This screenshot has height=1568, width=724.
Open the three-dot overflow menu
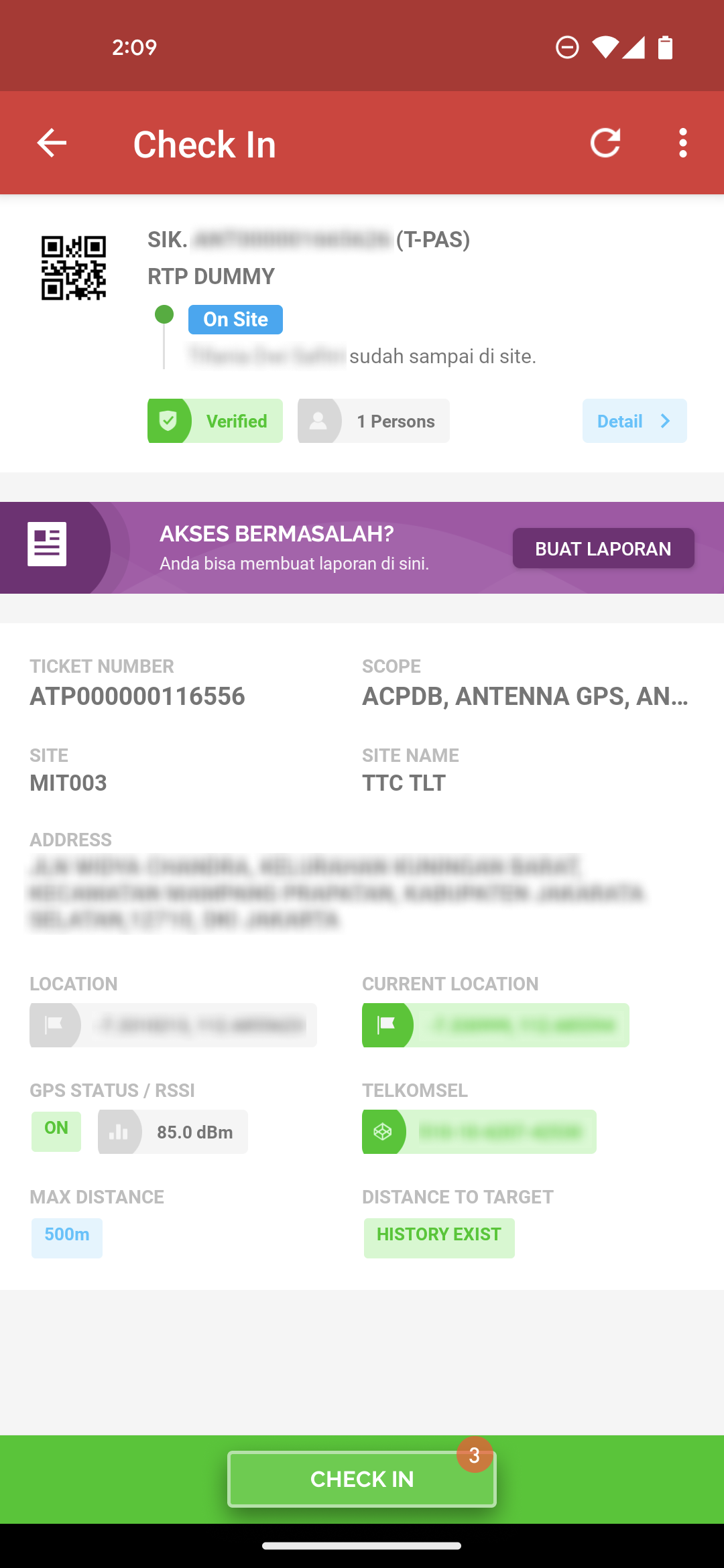pos(682,143)
